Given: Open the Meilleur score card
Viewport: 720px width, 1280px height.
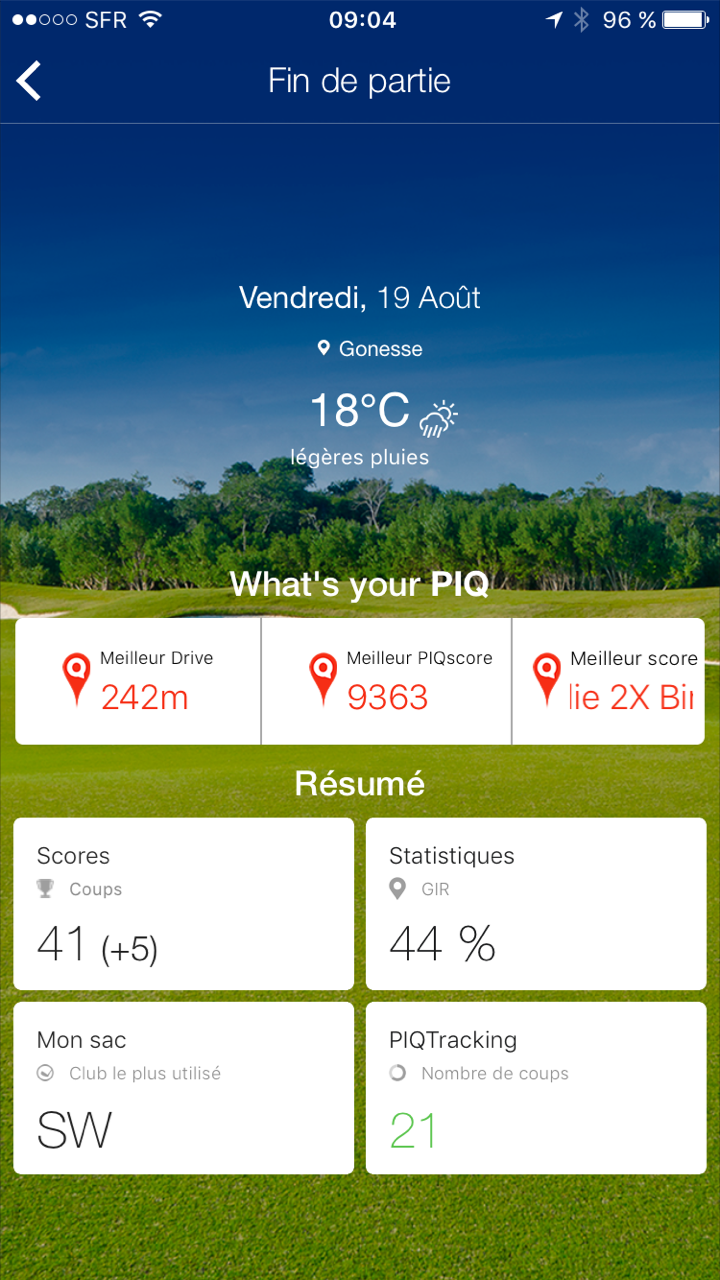Looking at the screenshot, I should tap(608, 681).
